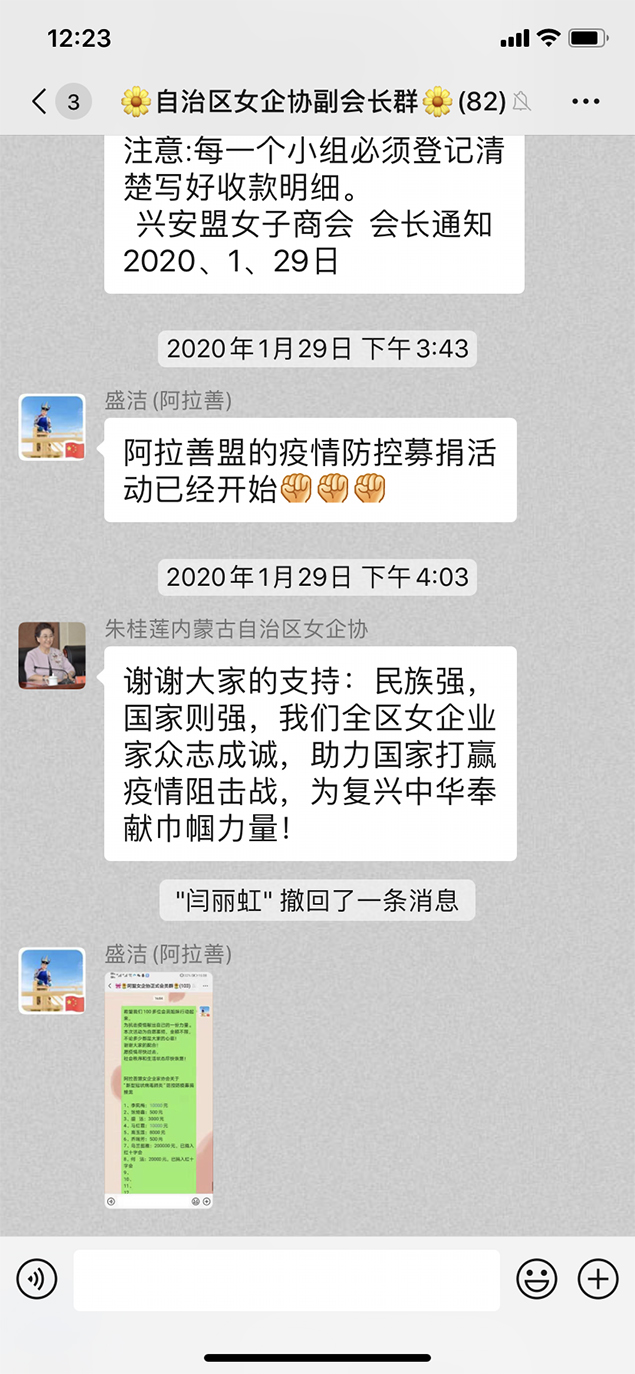Open the donation list screenshot from 盛洁
635x1374 pixels.
click(158, 1089)
